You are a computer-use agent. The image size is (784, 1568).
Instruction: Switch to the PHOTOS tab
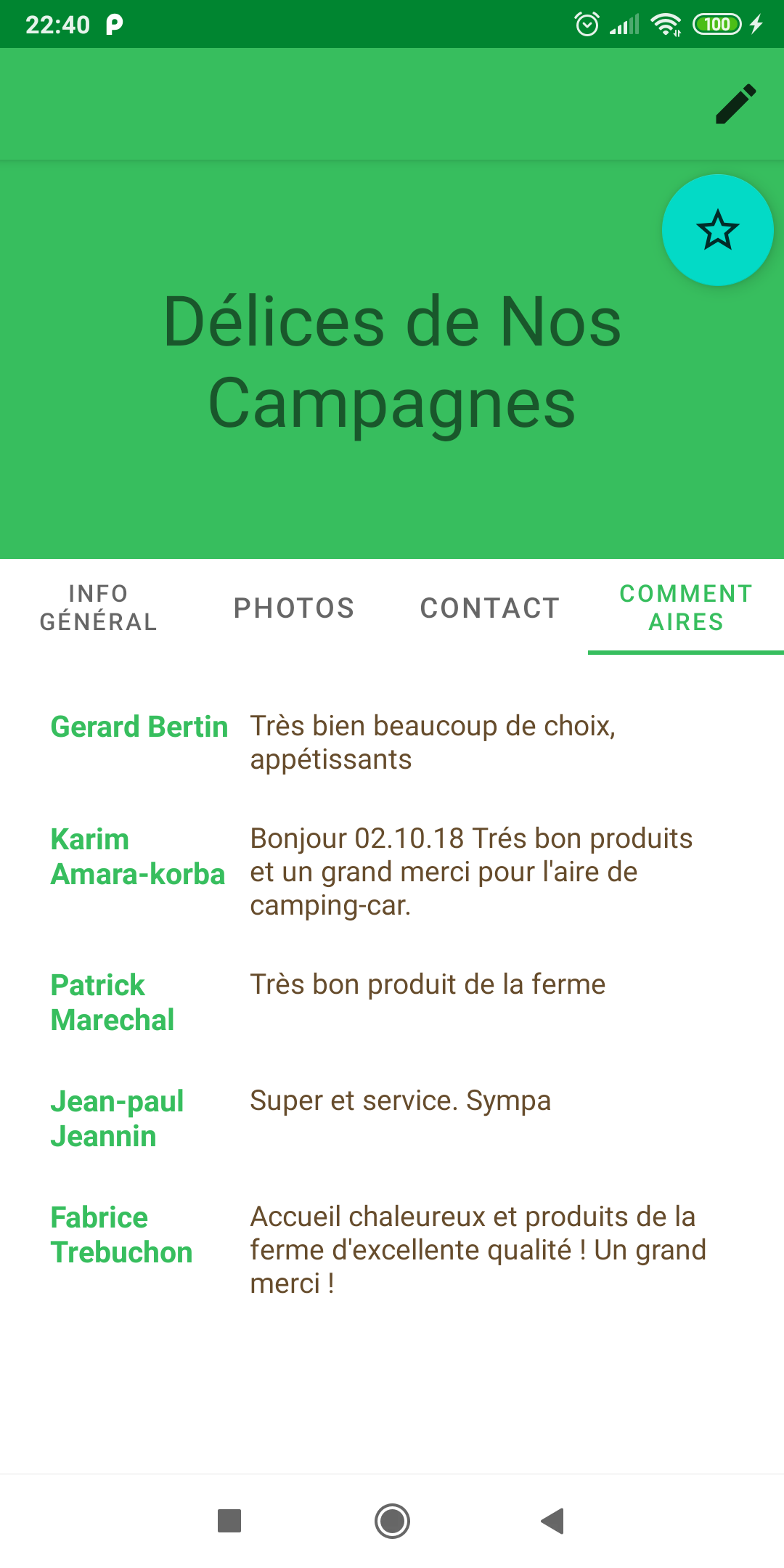(x=293, y=608)
